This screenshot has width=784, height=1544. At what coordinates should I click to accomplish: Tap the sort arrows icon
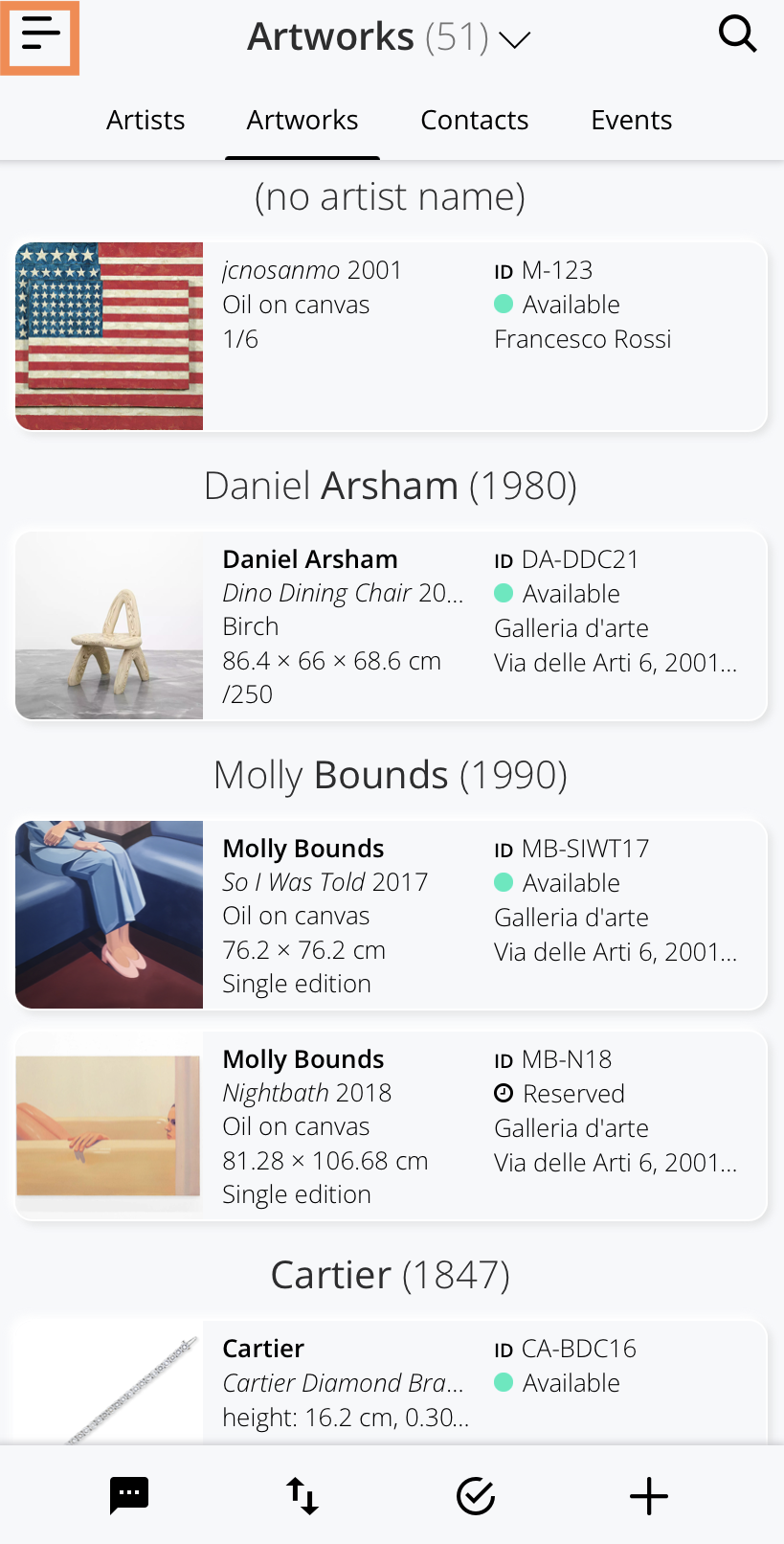(302, 1495)
